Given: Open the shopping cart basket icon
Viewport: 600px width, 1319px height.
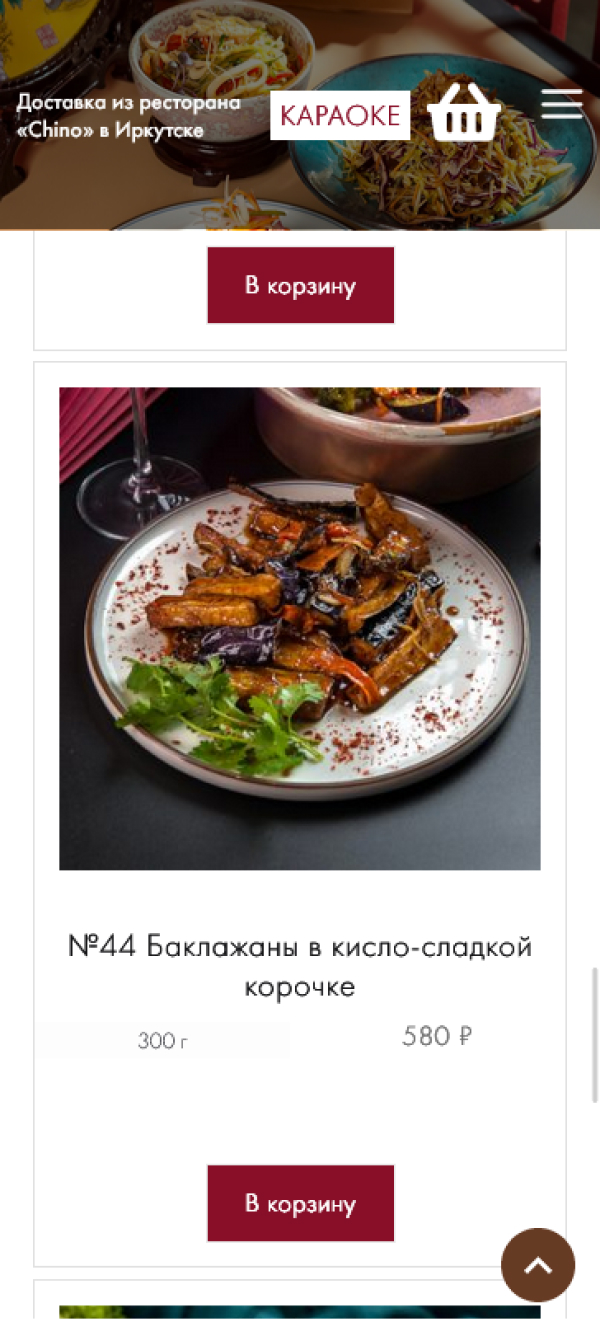Looking at the screenshot, I should [463, 113].
